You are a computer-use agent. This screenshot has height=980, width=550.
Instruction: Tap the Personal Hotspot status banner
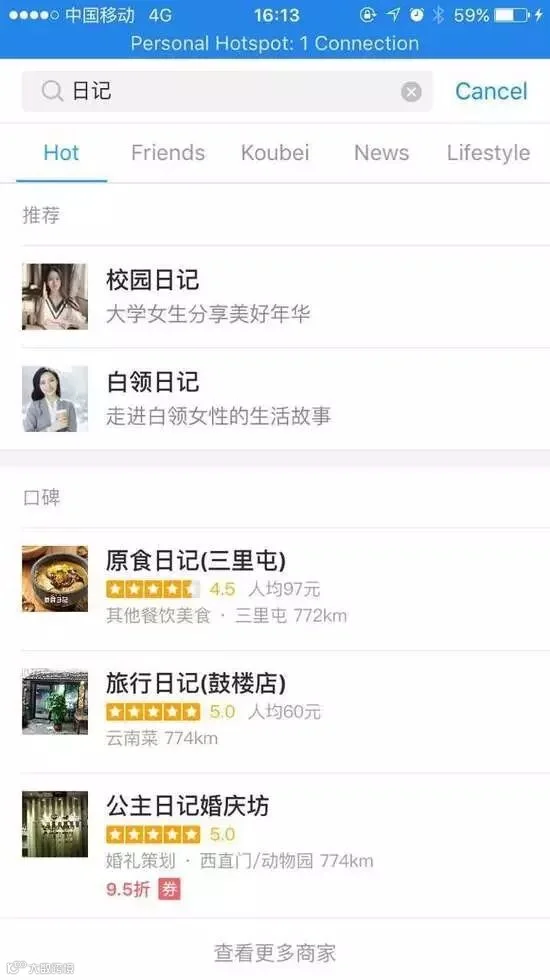(x=275, y=44)
